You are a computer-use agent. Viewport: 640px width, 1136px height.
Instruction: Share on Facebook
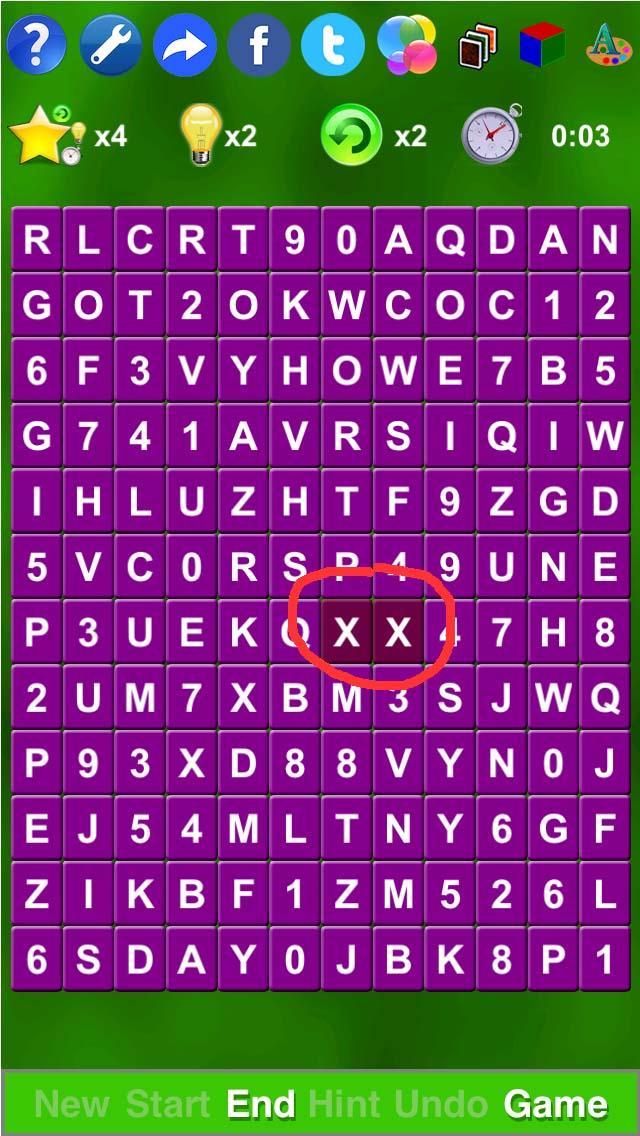[258, 44]
